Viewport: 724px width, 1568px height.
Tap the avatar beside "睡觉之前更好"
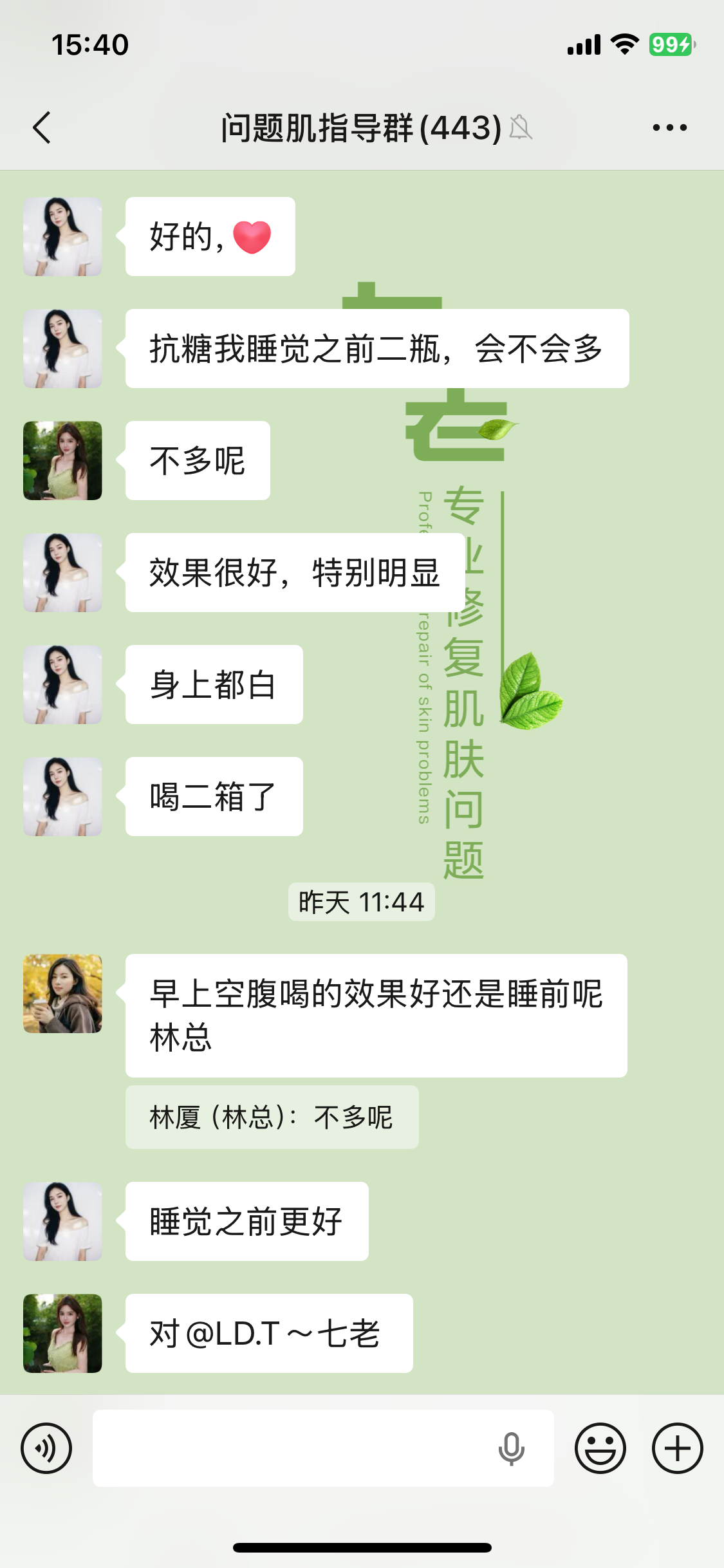point(62,1222)
